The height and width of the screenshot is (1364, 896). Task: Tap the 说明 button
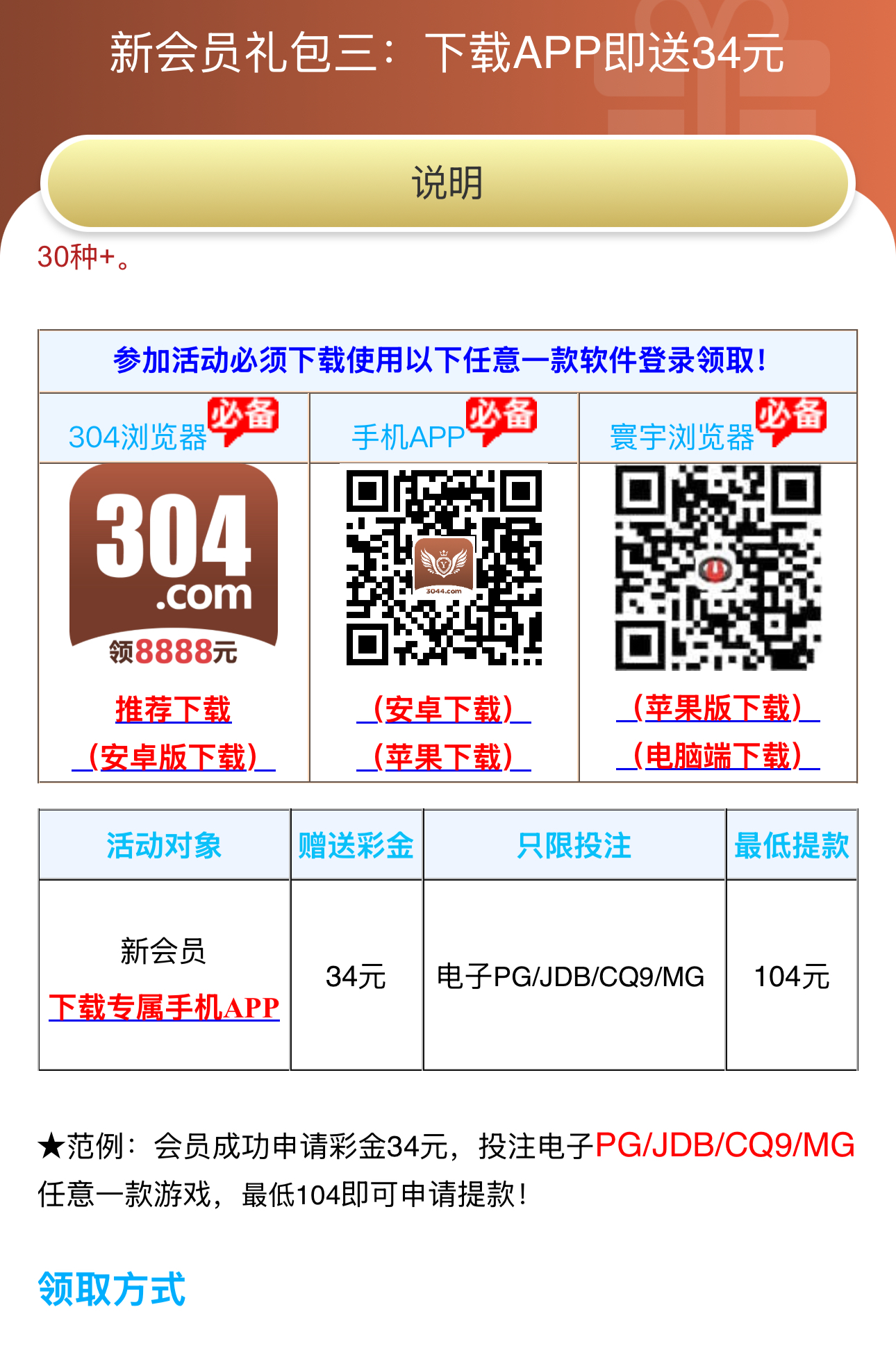coord(447,183)
